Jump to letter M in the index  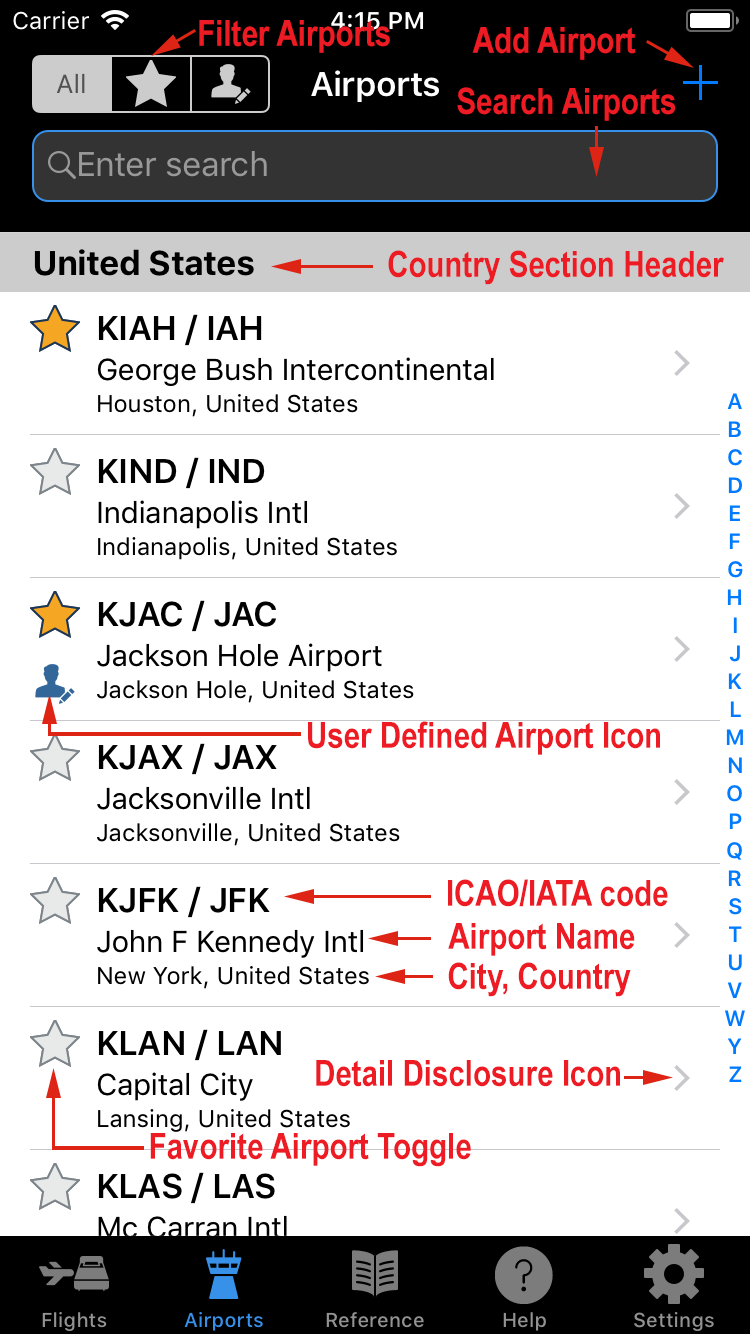735,738
